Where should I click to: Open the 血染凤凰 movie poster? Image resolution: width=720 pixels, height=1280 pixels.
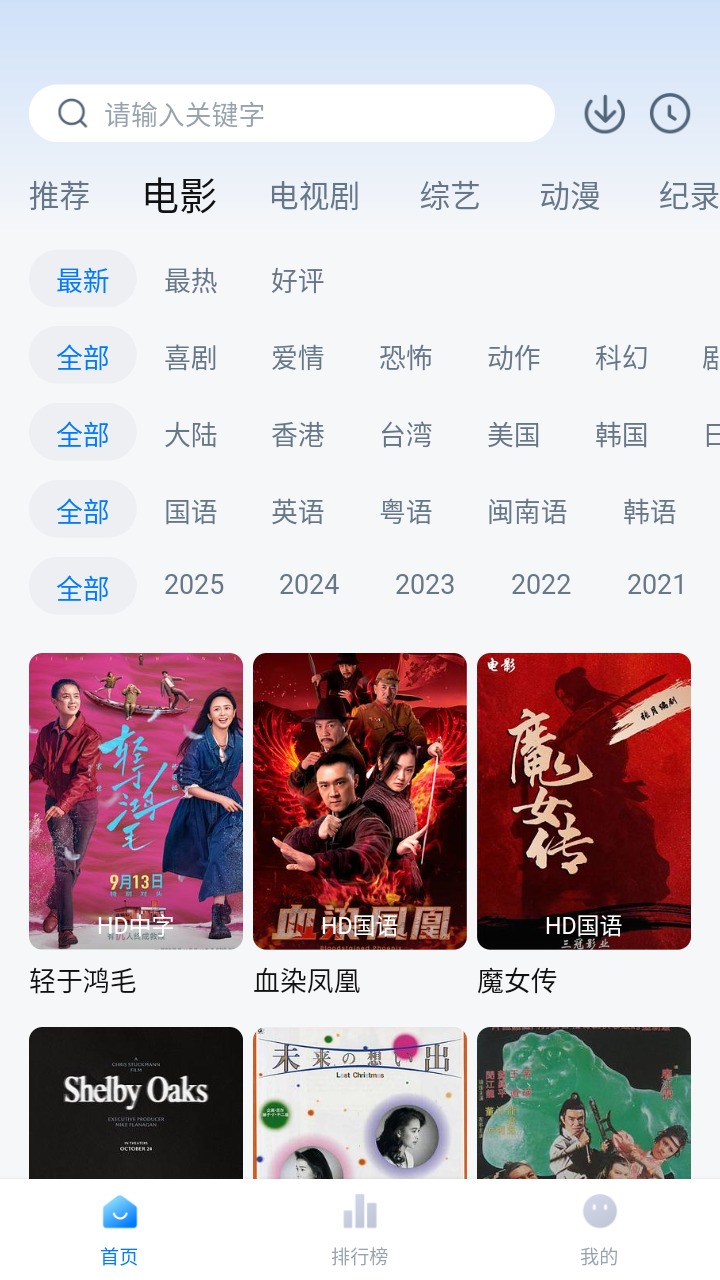pos(359,800)
